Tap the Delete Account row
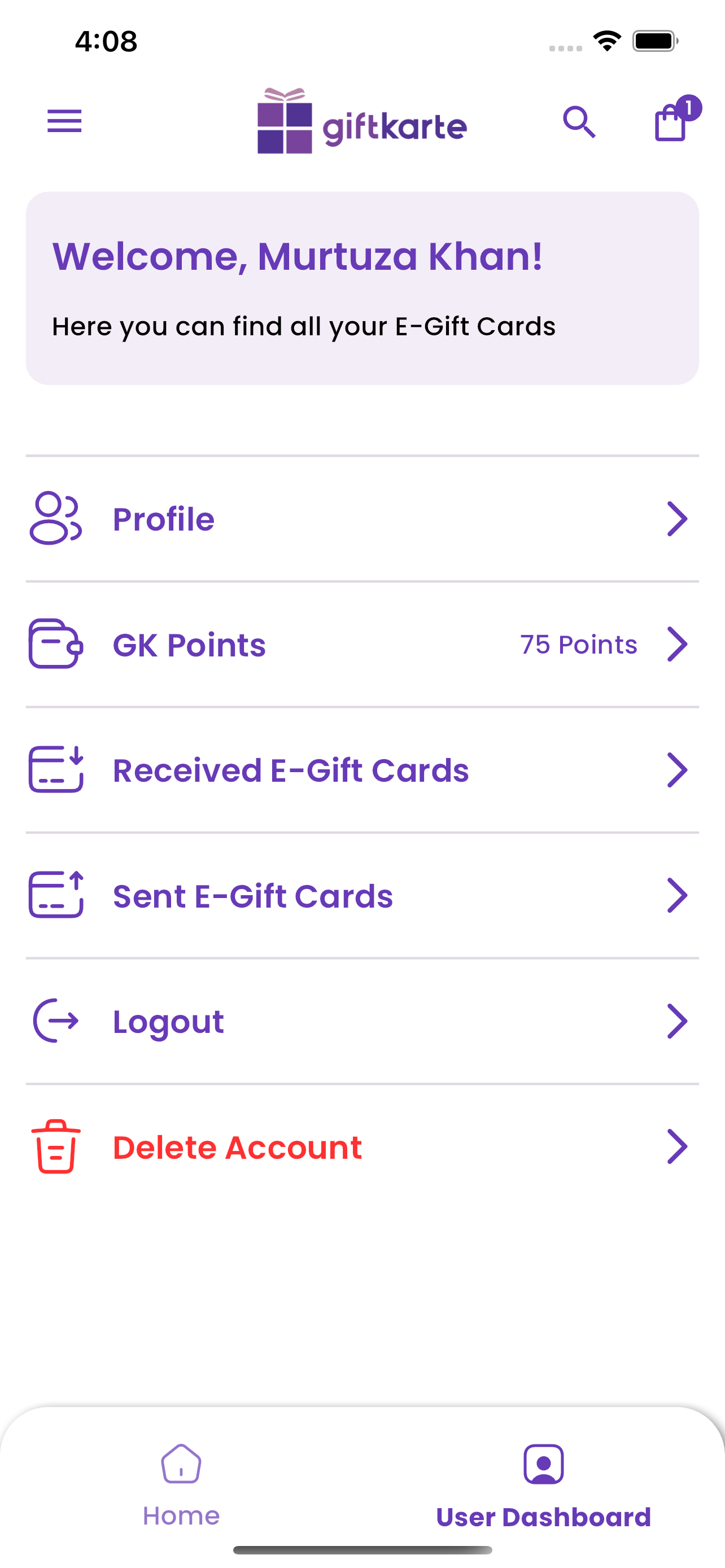This screenshot has width=725, height=1568. click(x=362, y=1147)
